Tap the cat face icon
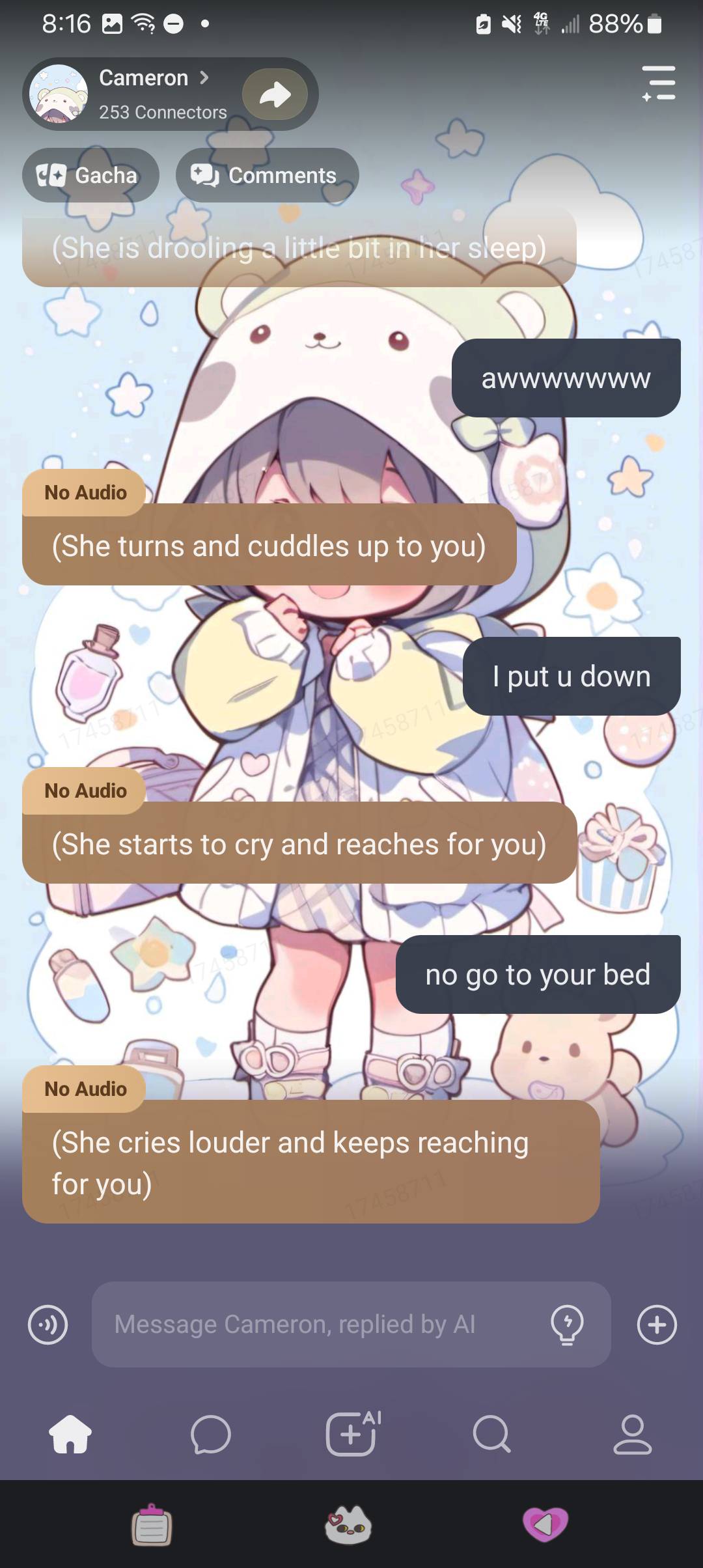This screenshot has height=1568, width=703. (x=348, y=1525)
